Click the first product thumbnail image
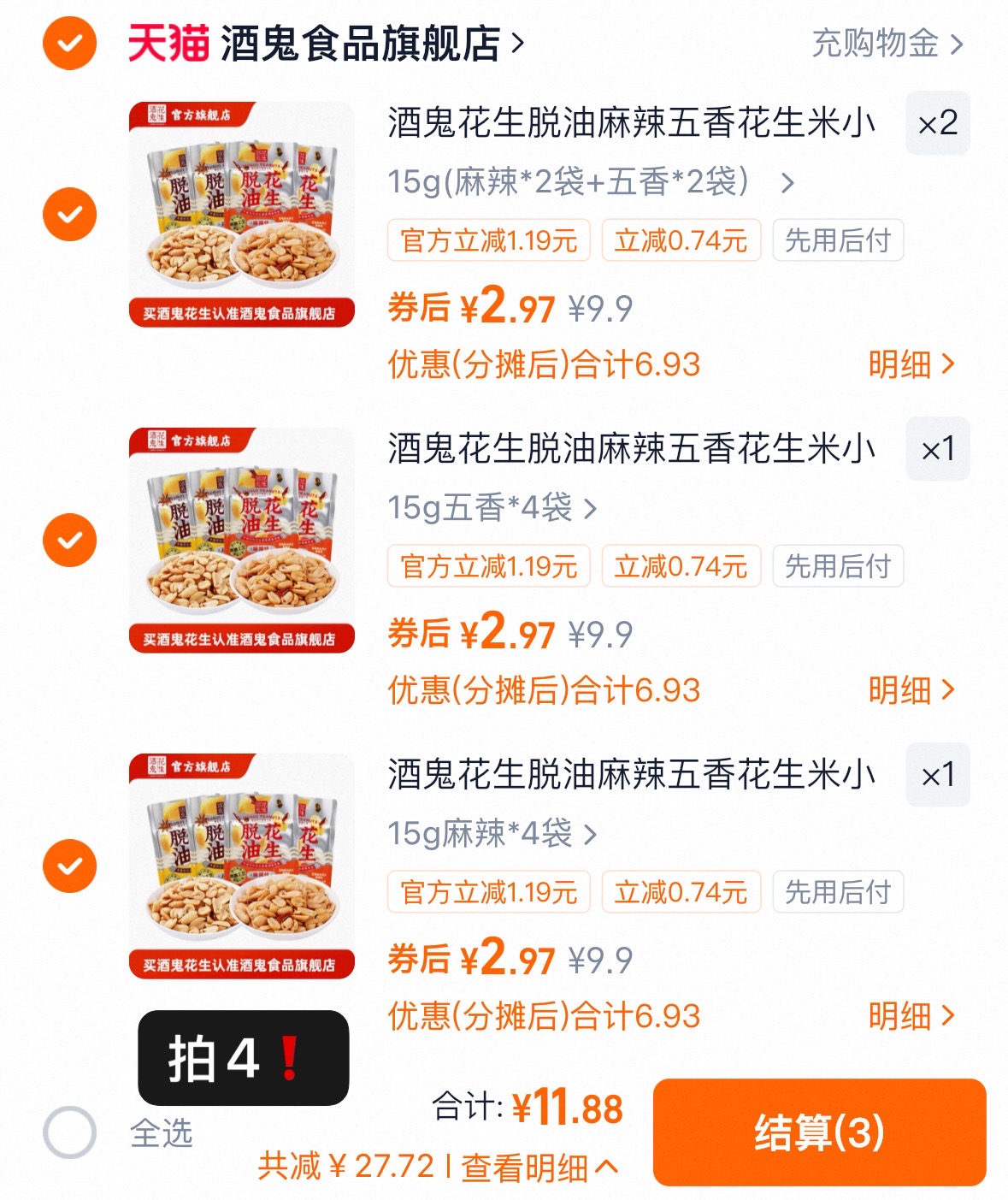The width and height of the screenshot is (1008, 1200). tap(242, 214)
